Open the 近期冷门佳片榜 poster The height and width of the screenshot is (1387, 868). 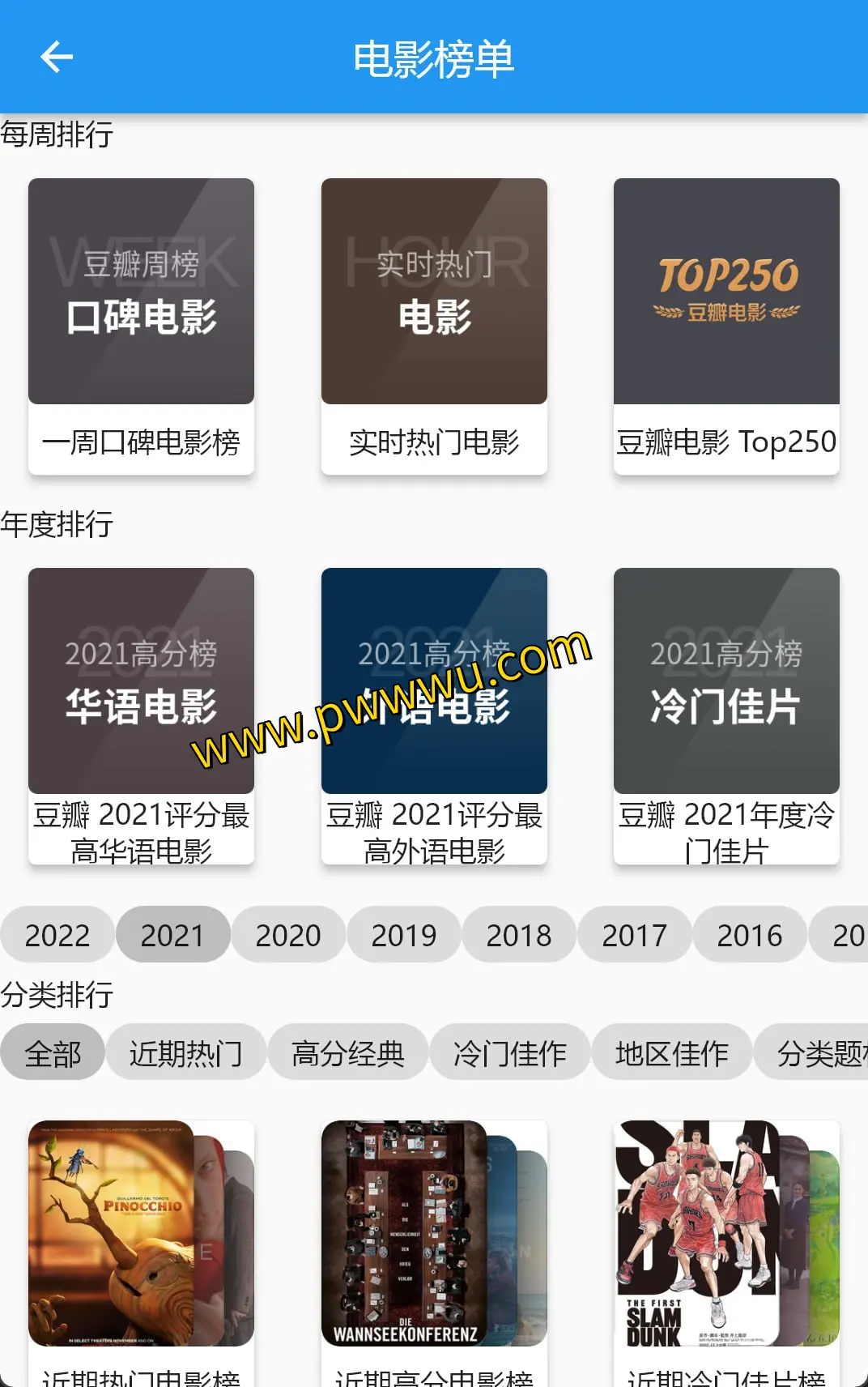[x=726, y=1231]
